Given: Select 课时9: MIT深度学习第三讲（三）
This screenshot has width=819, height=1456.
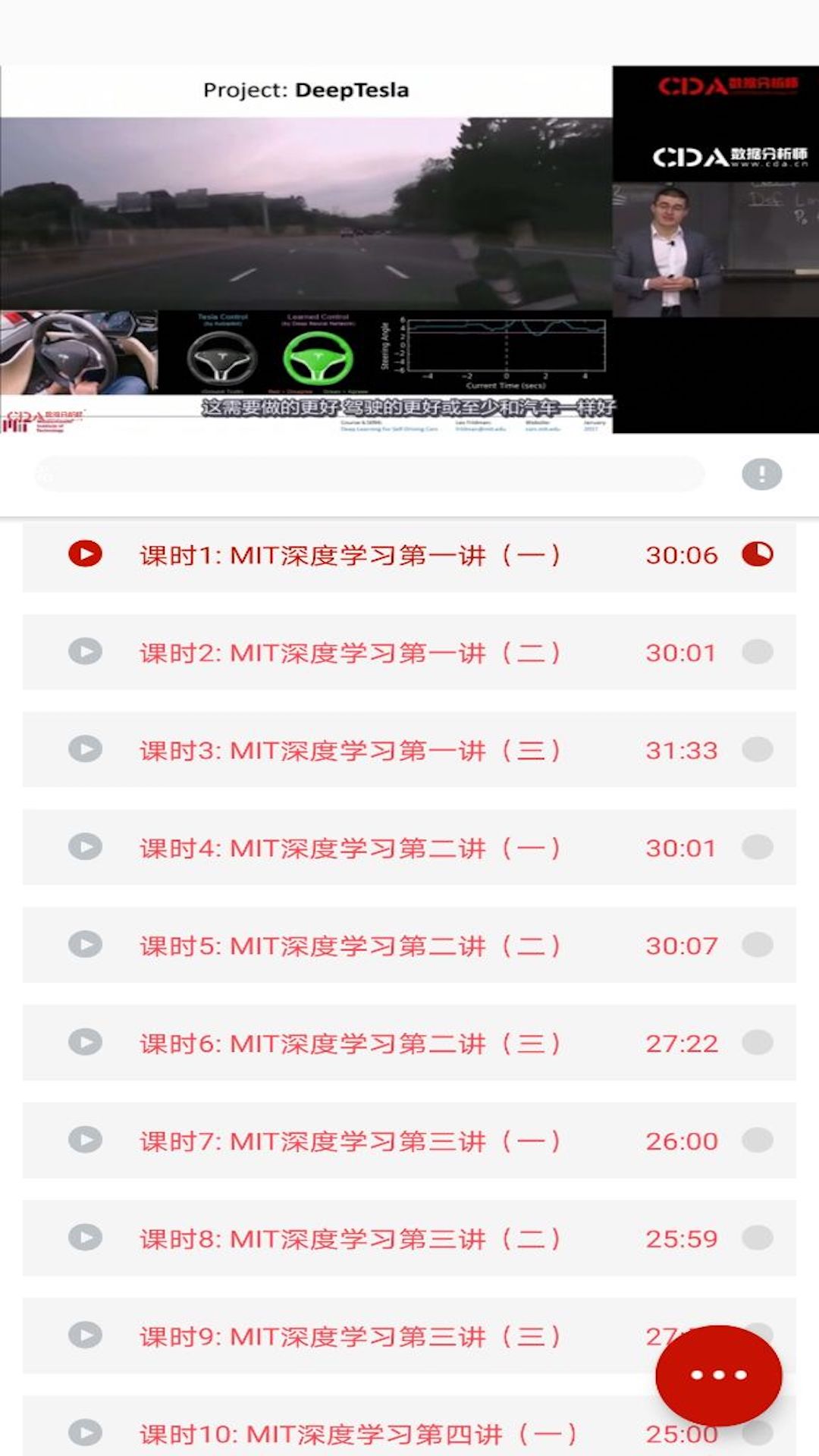Looking at the screenshot, I should pyautogui.click(x=350, y=1336).
